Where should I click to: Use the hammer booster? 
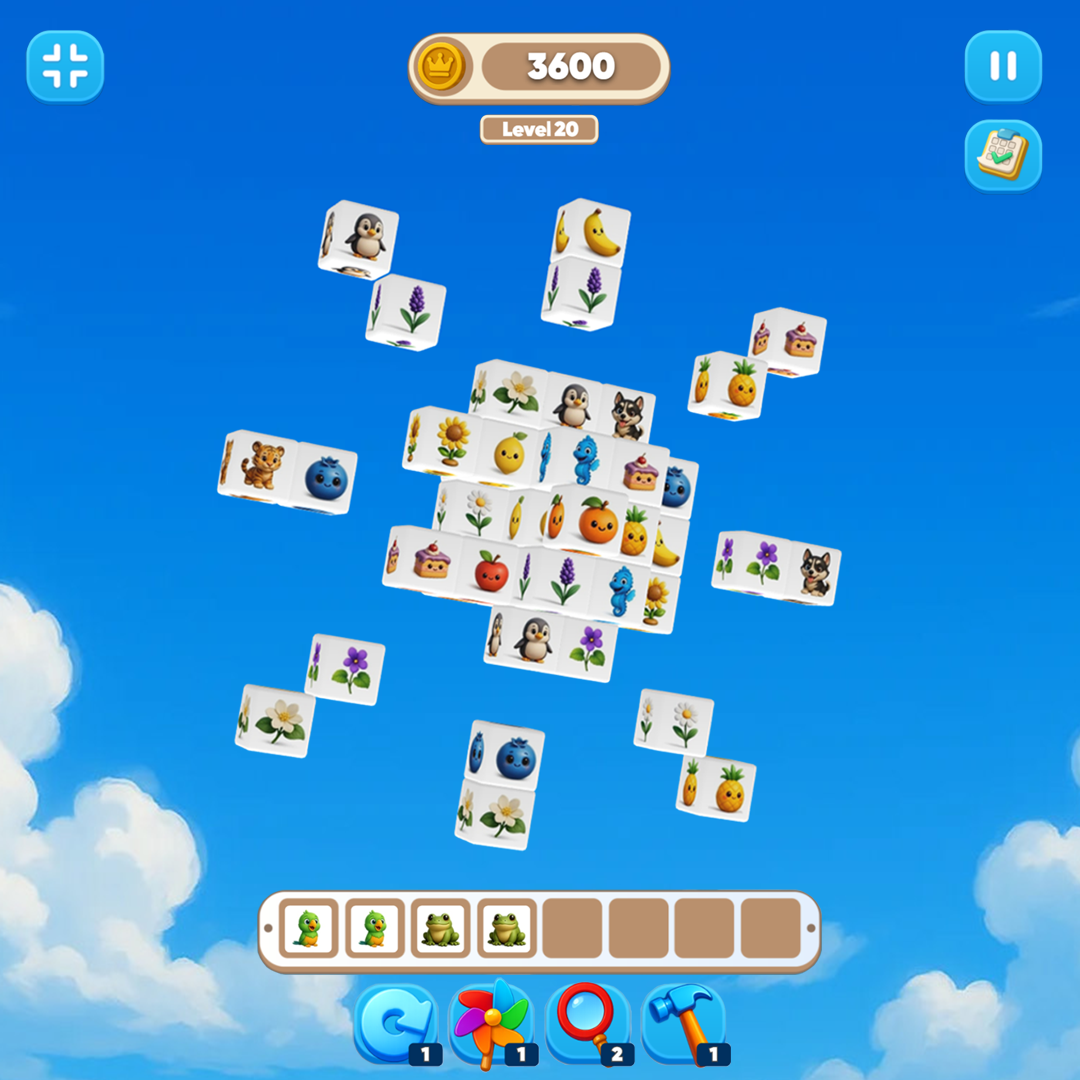coord(683,1023)
